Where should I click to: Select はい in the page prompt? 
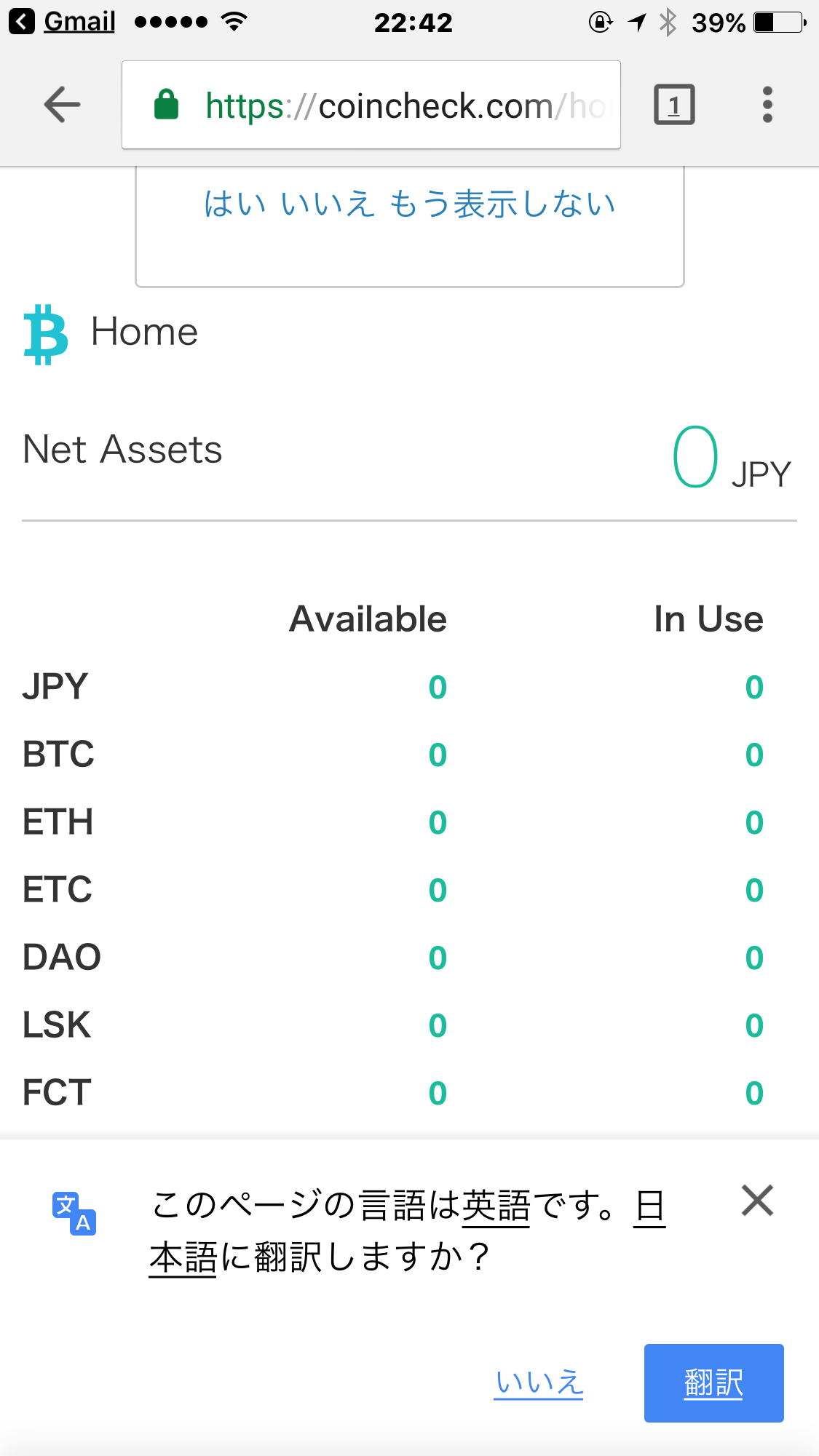pyautogui.click(x=234, y=204)
